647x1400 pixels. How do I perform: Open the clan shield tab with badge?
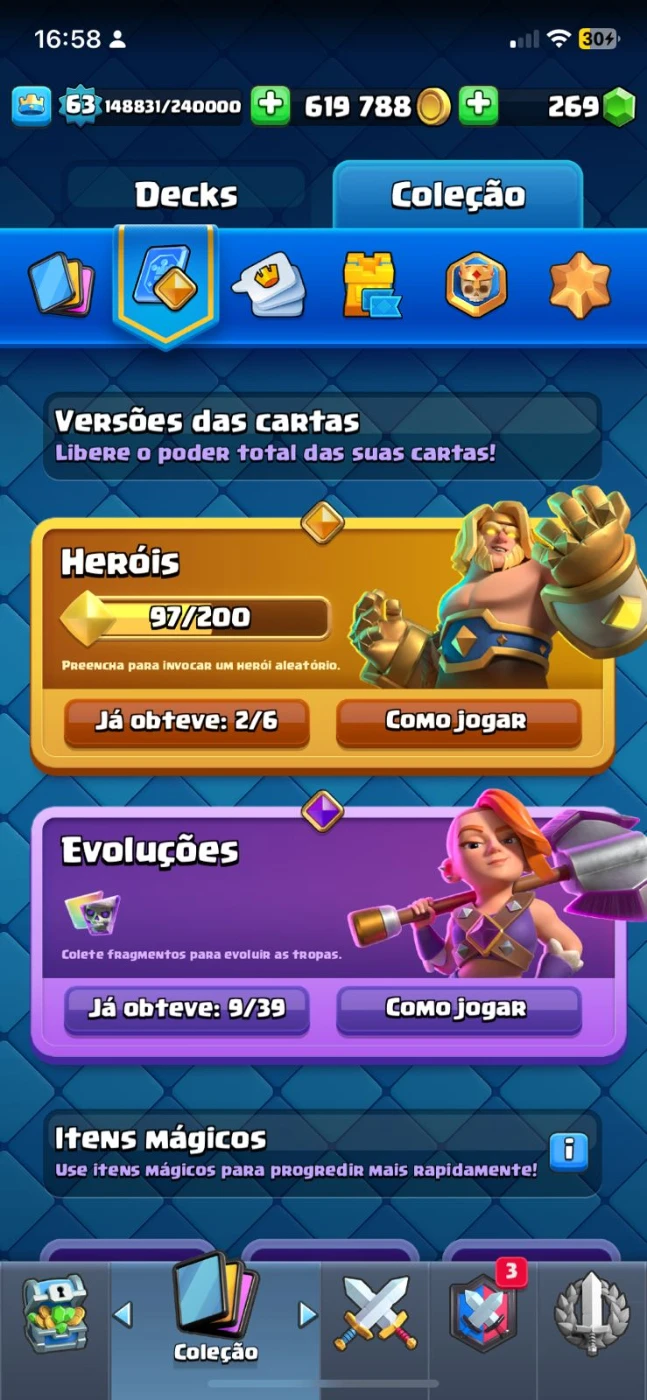point(483,1312)
